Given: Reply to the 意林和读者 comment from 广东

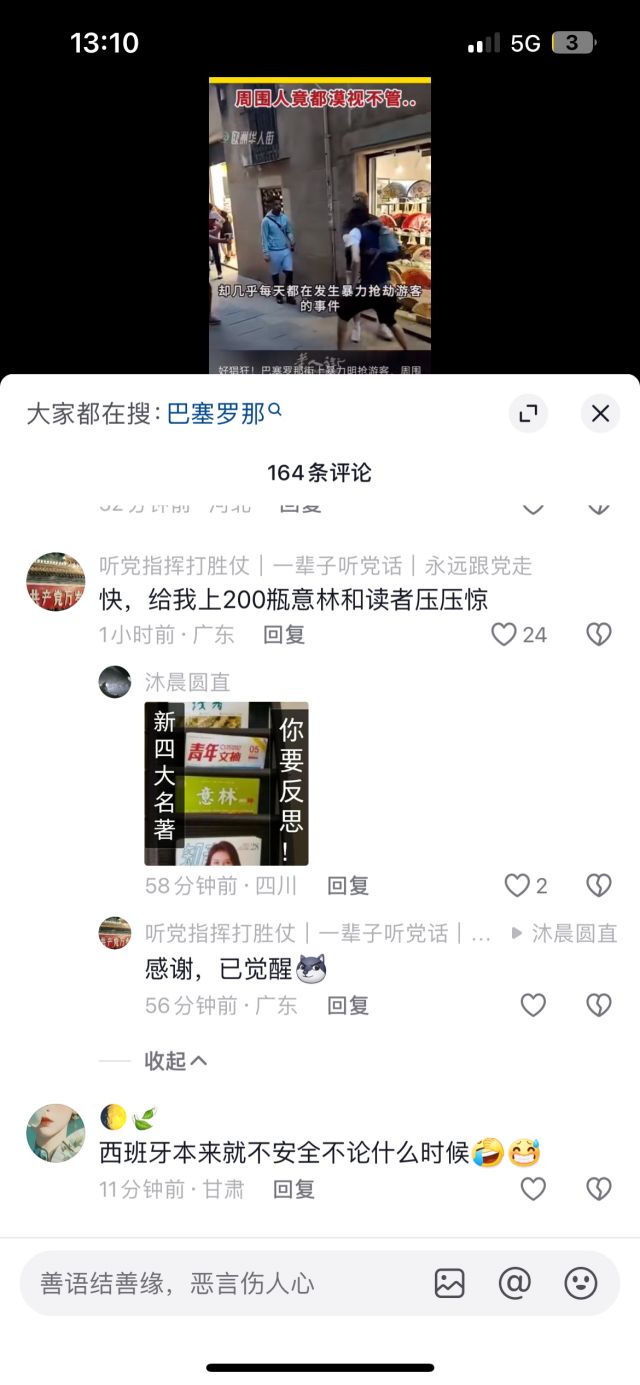Looking at the screenshot, I should click(284, 634).
